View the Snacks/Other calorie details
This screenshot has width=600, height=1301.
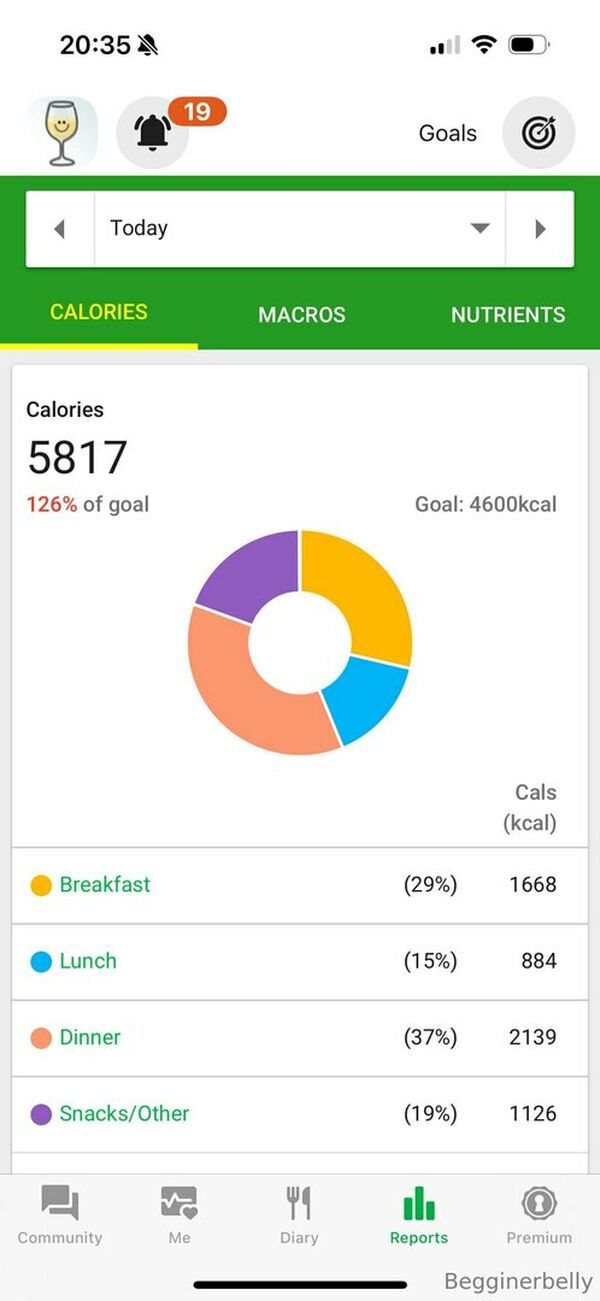(300, 1113)
